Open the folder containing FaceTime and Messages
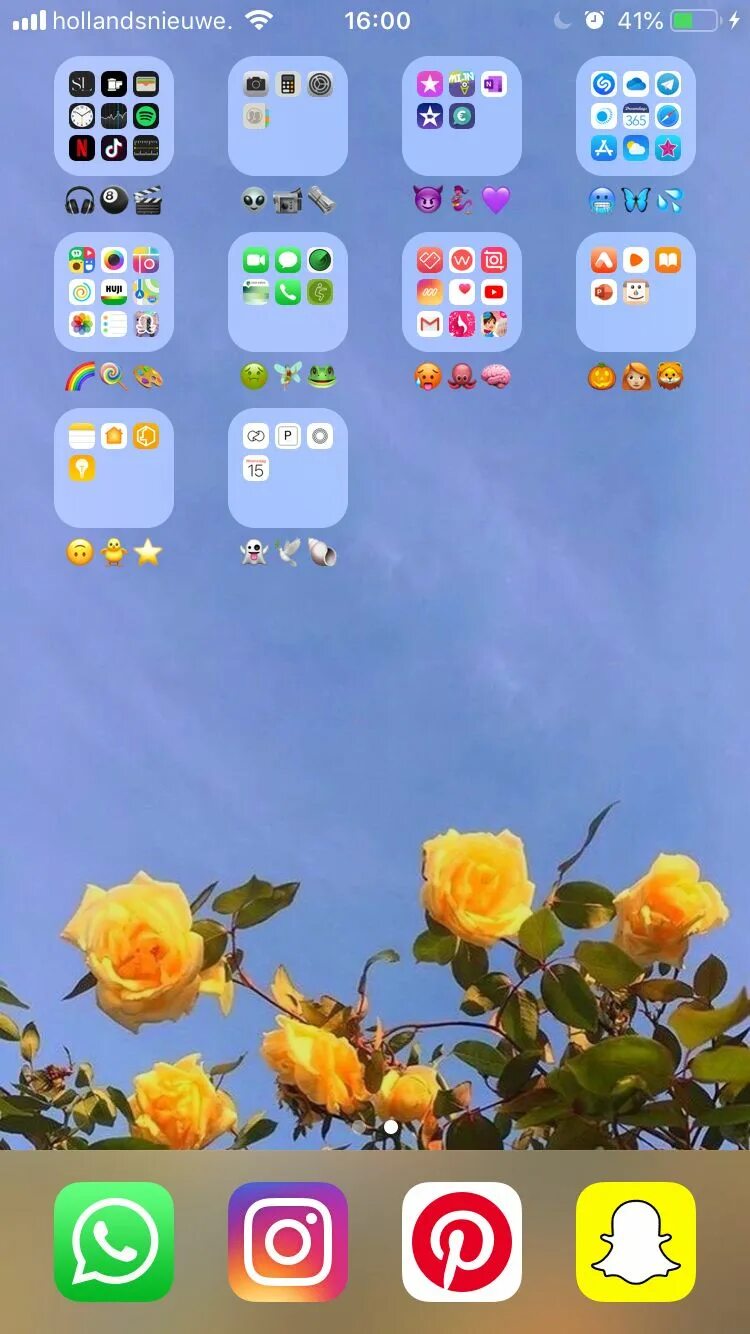This screenshot has width=750, height=1334. pyautogui.click(x=288, y=292)
